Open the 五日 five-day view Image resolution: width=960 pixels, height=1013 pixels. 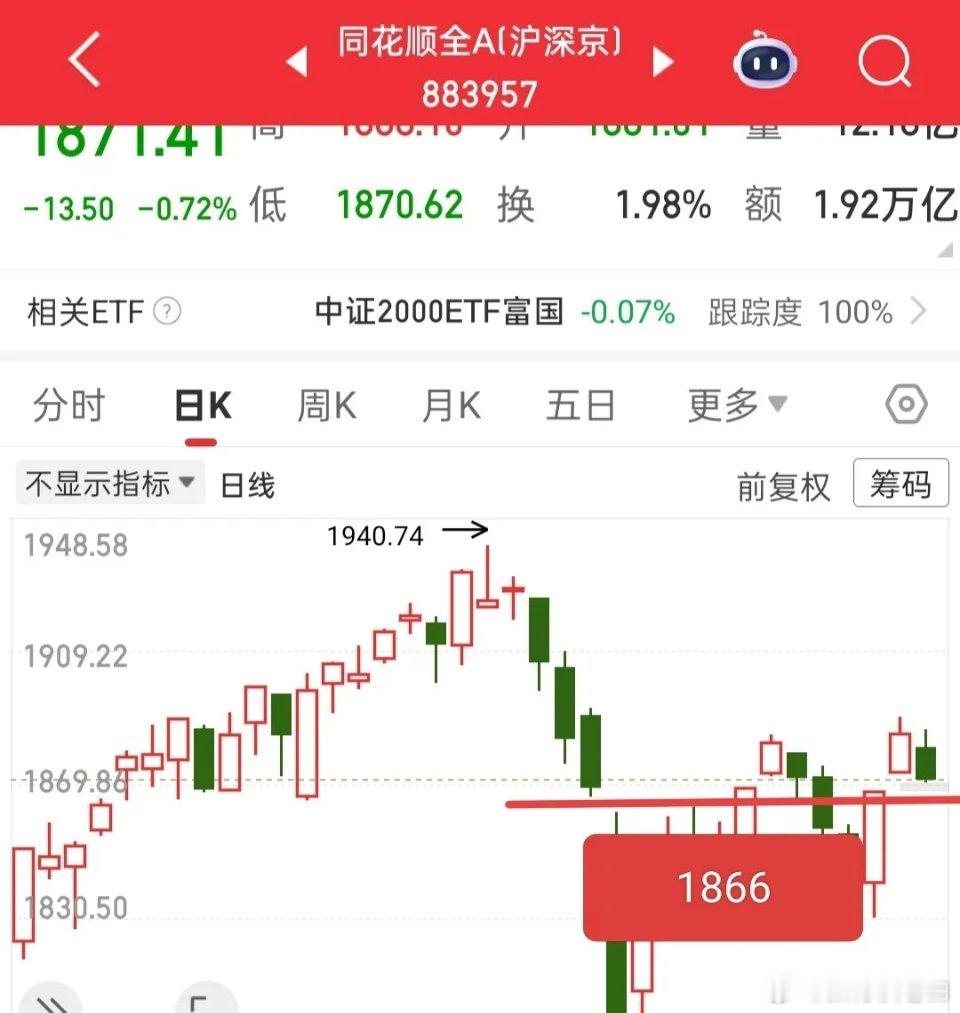(581, 405)
